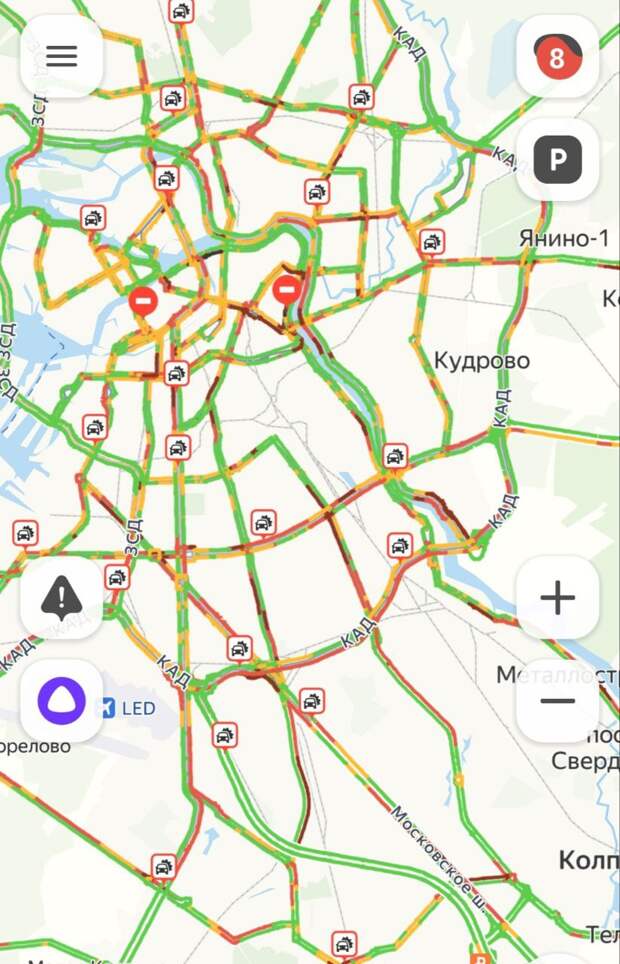Image resolution: width=620 pixels, height=964 pixels.
Task: Tap the traffic level 8 indicator
Action: [557, 57]
